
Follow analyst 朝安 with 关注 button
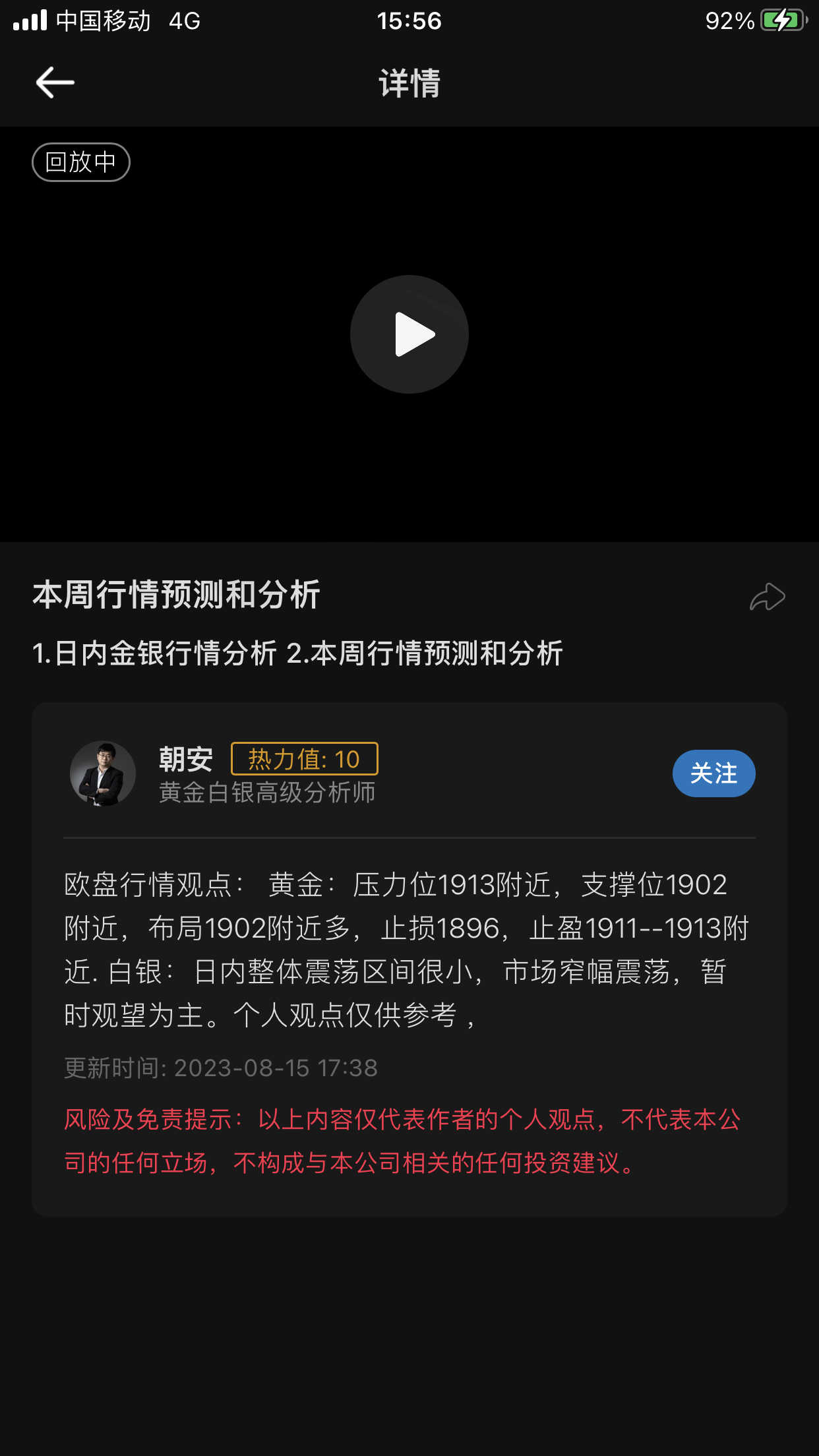713,773
